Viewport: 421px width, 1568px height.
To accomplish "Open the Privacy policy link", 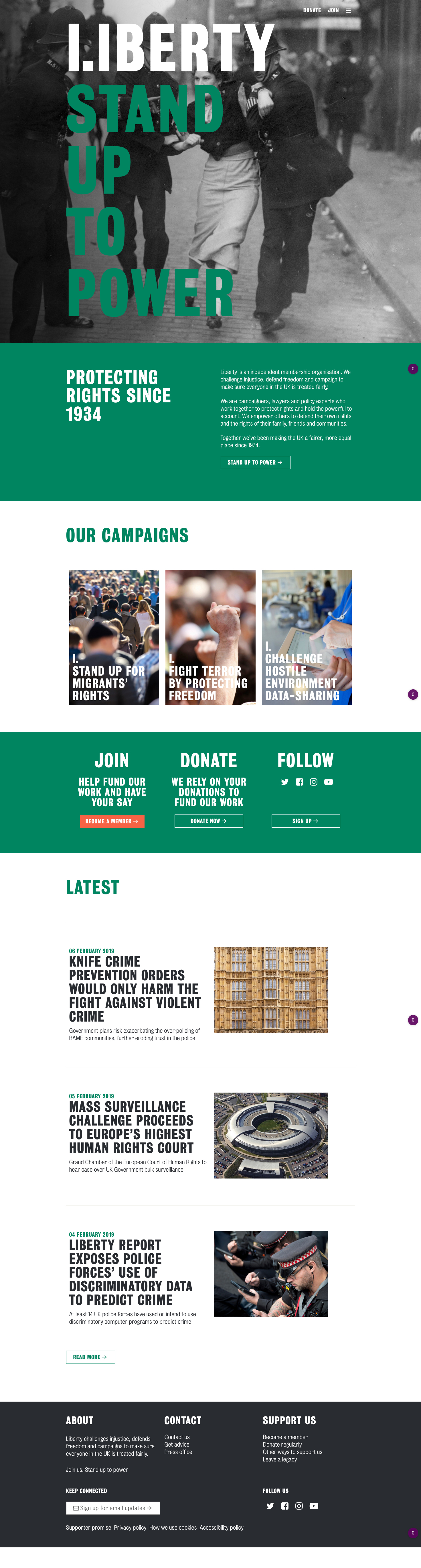I will click(x=130, y=1527).
